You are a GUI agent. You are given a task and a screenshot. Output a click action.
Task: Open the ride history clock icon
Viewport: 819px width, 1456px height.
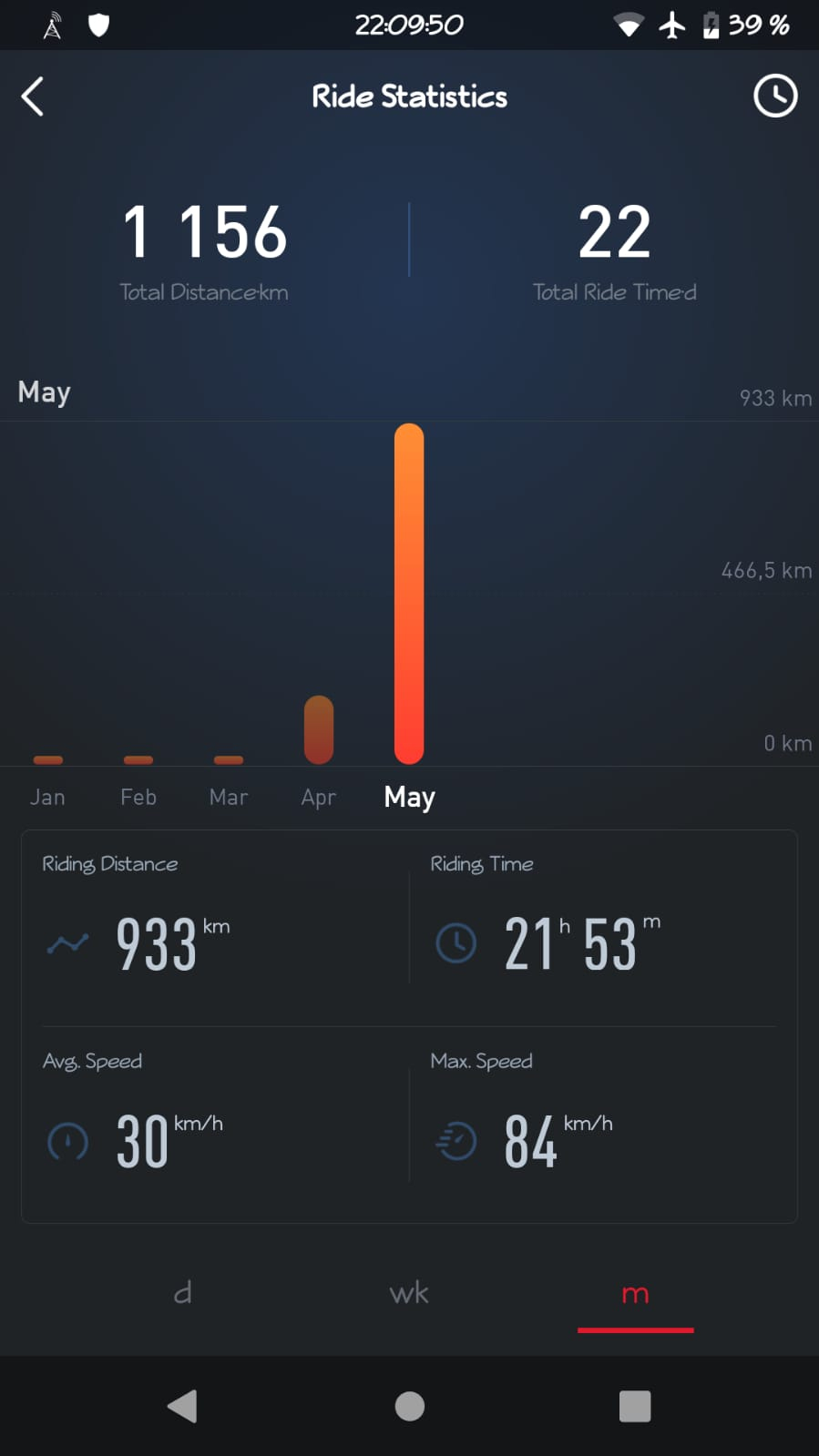click(774, 97)
